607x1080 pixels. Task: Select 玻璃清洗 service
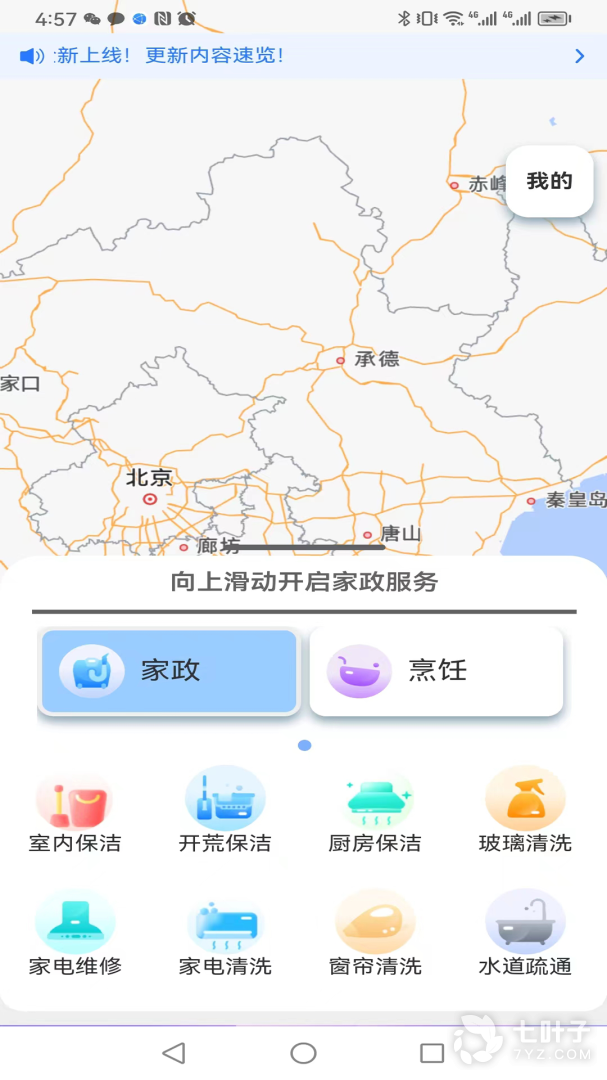click(x=525, y=811)
